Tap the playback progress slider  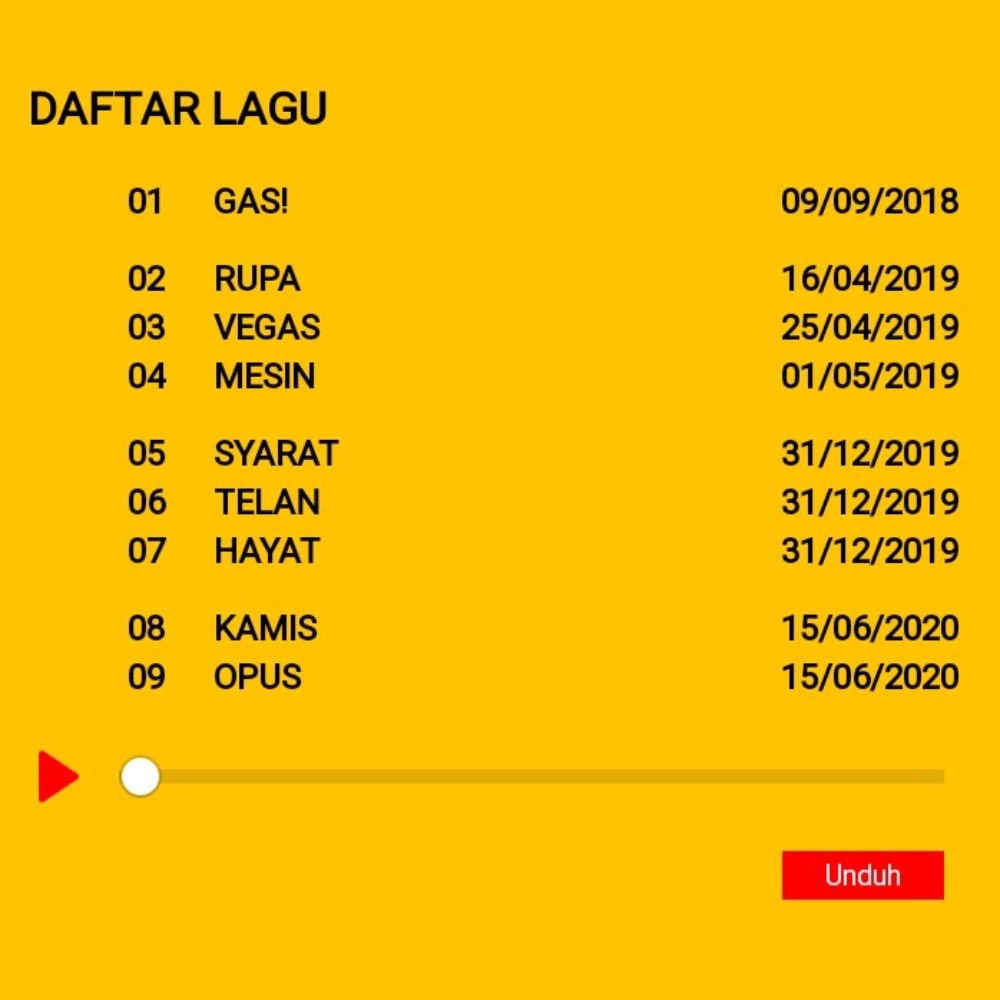tap(540, 777)
